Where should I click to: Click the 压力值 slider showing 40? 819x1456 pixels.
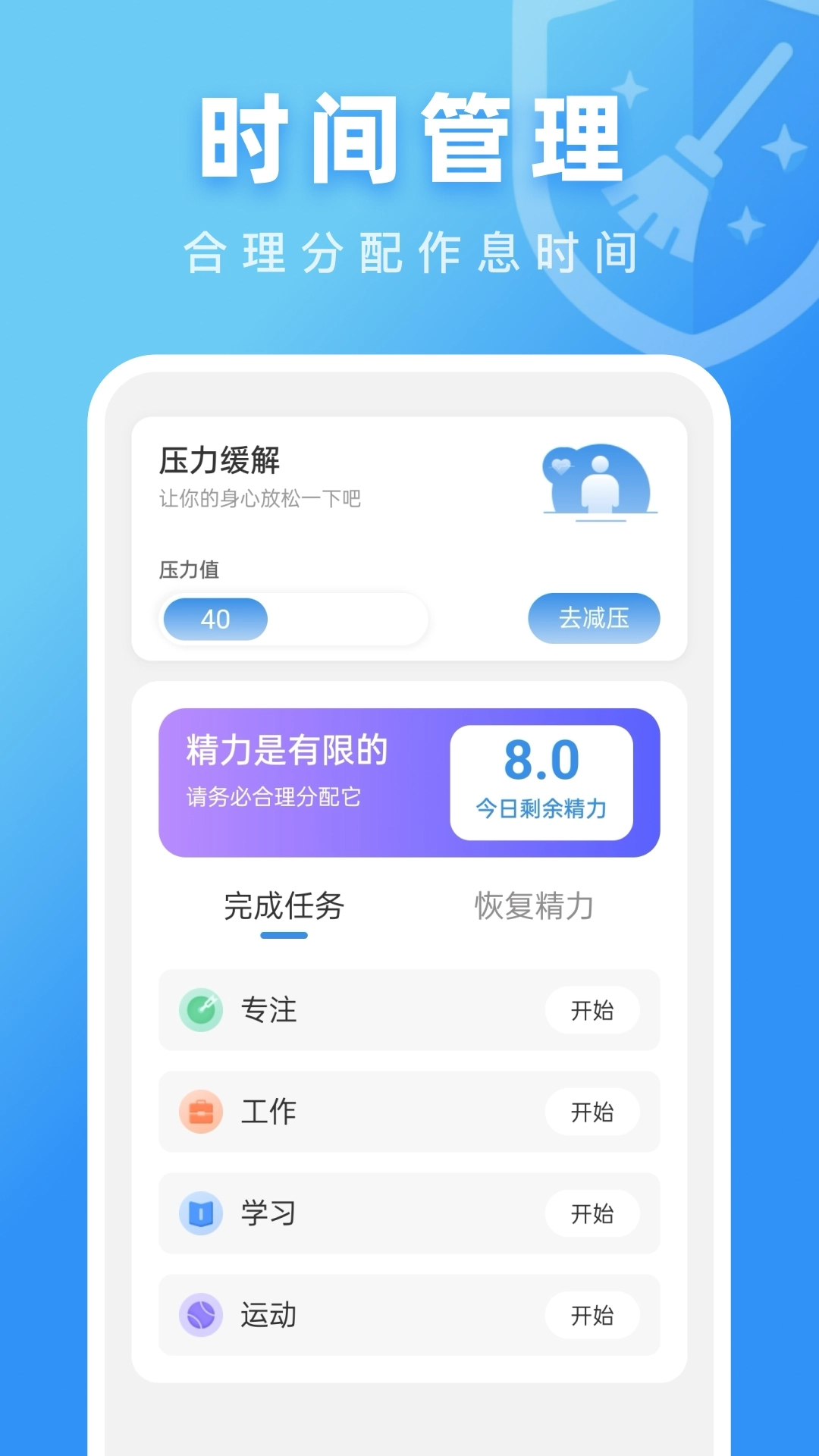pyautogui.click(x=215, y=619)
